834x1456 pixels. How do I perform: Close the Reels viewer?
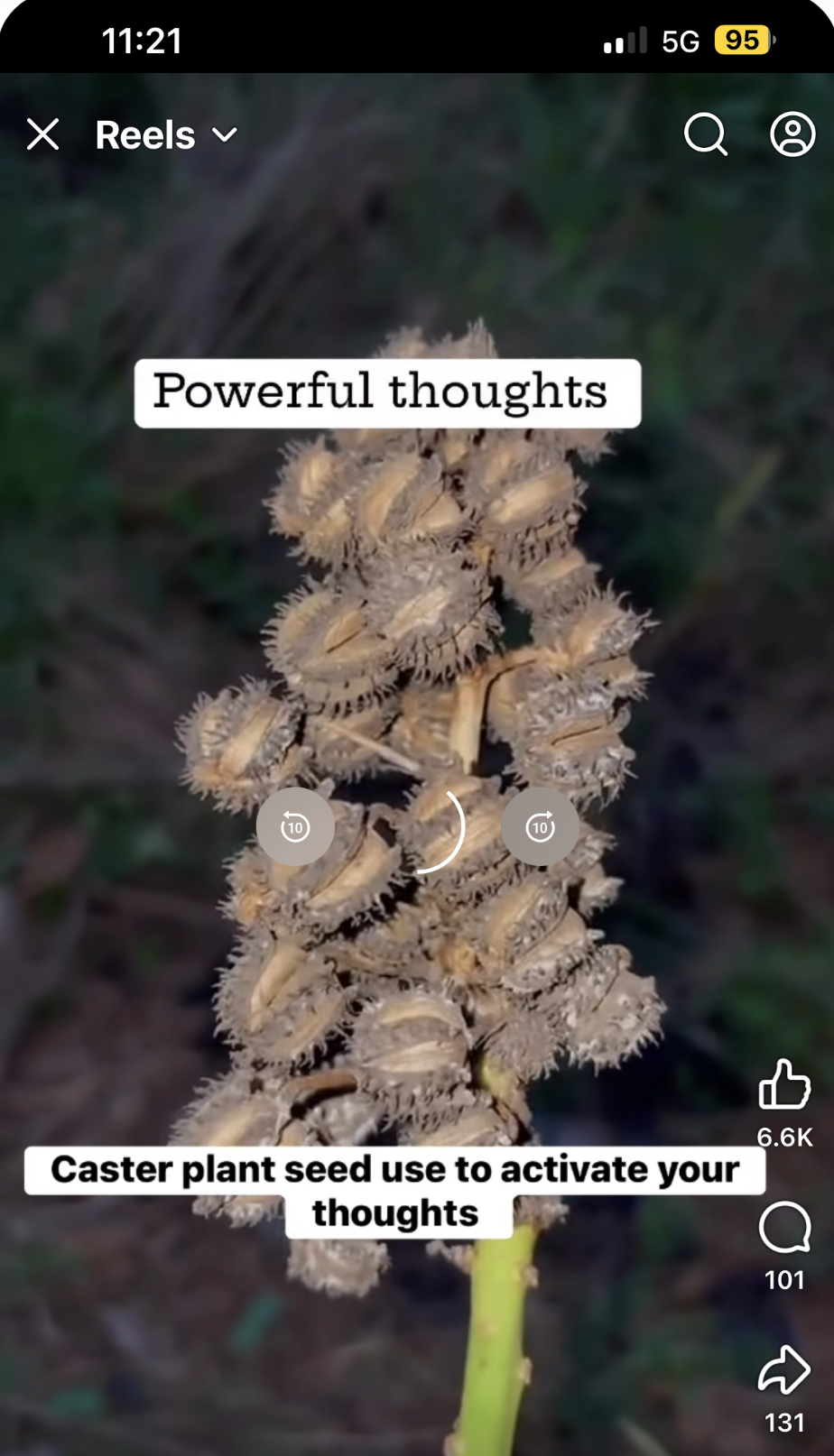click(42, 134)
